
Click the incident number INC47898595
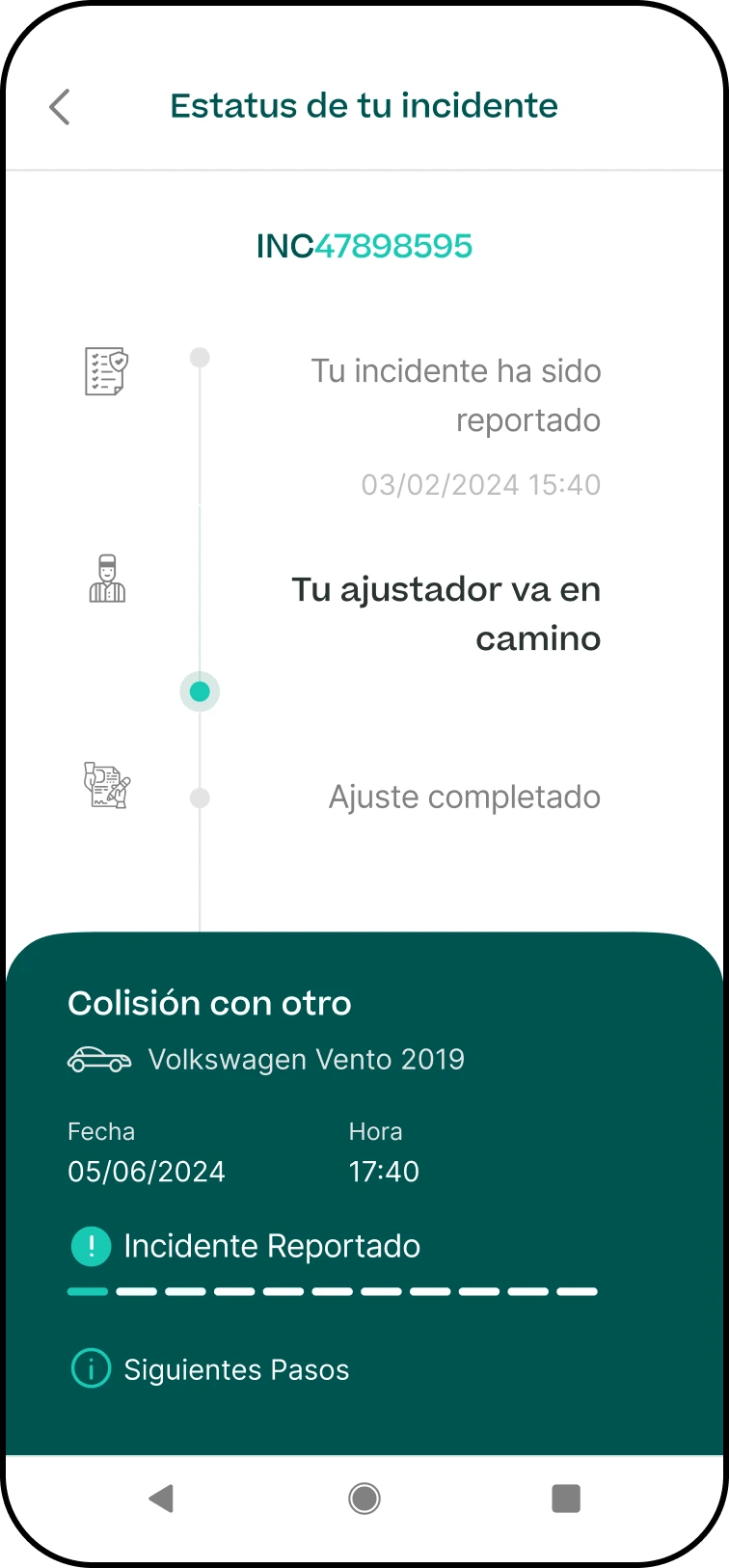click(x=364, y=246)
